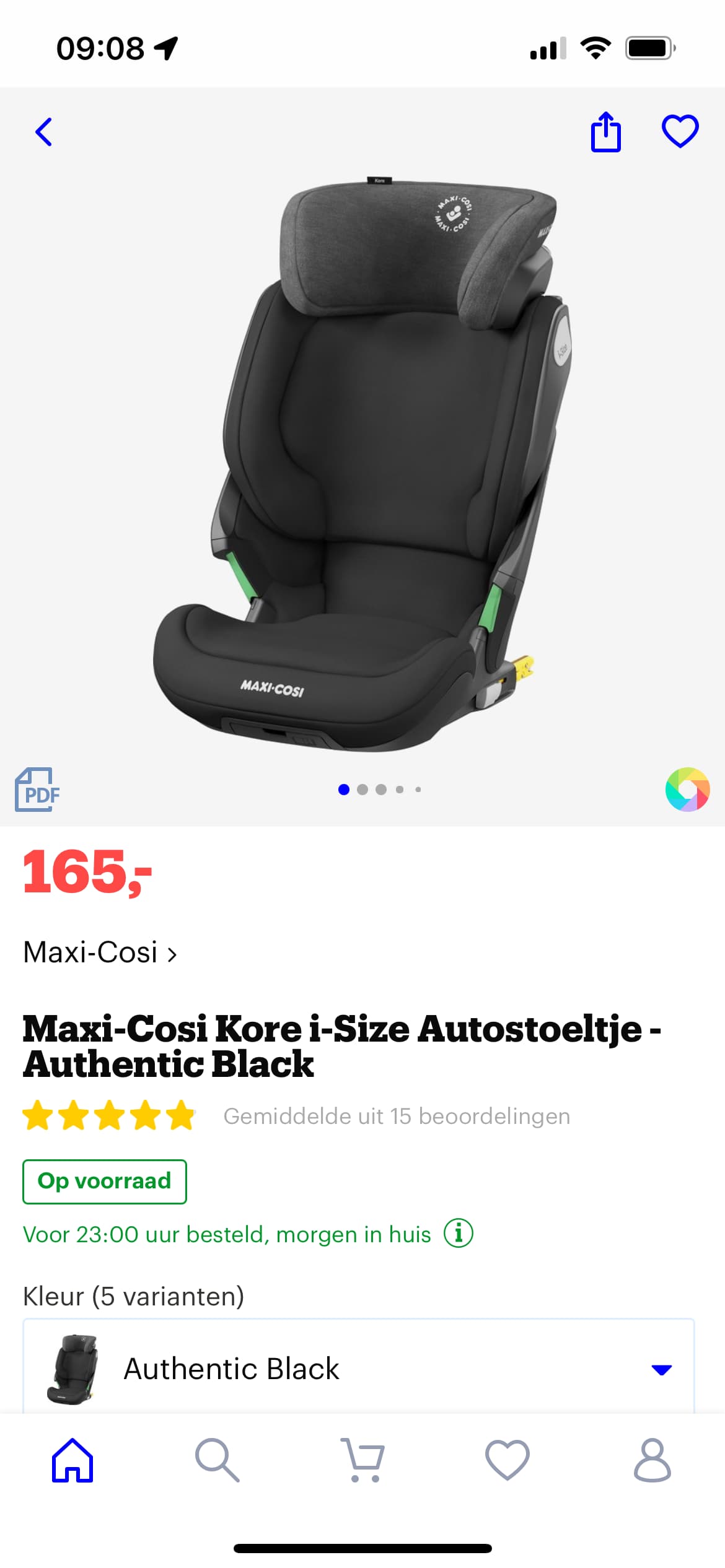The image size is (725, 1568).
Task: Go back to the previous page
Action: [43, 132]
